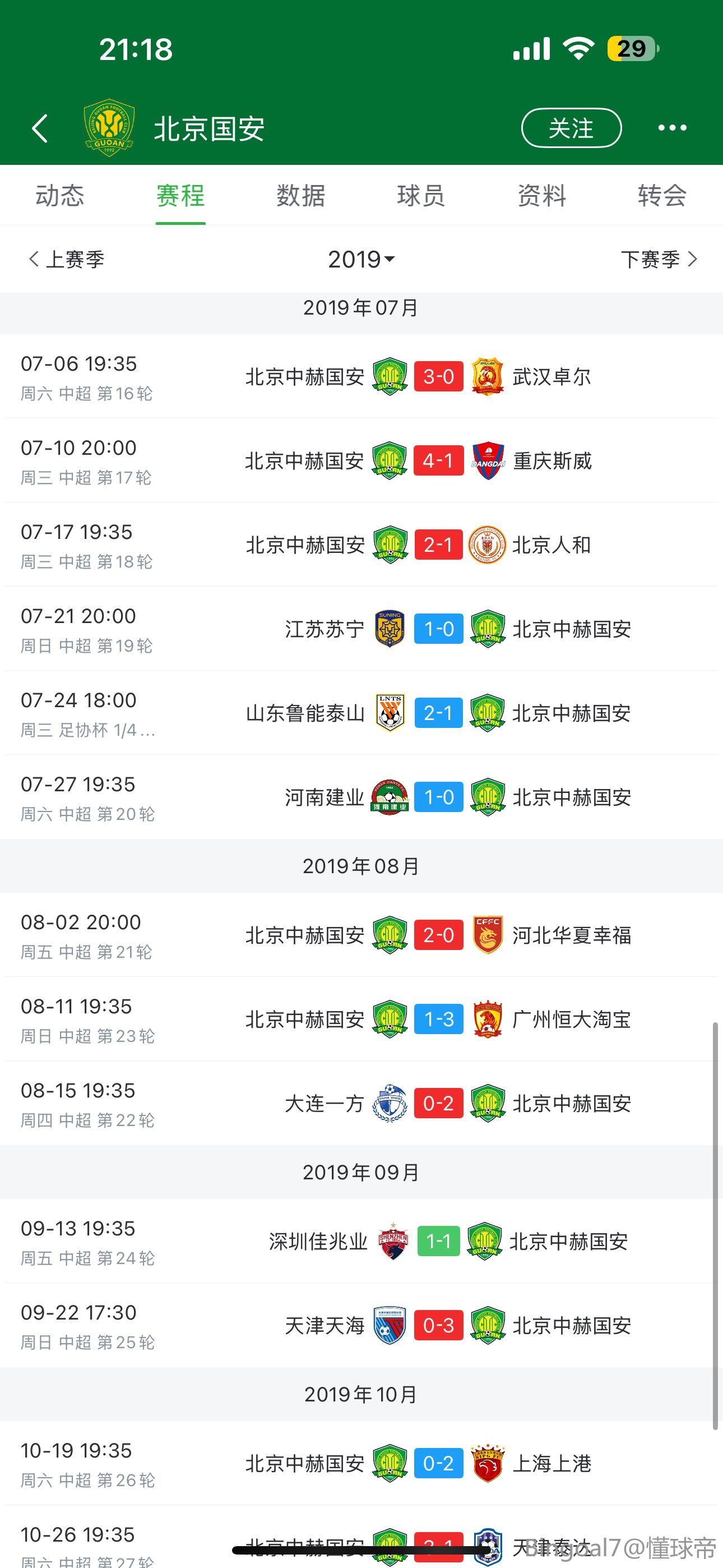The image size is (723, 1568).
Task: Open the match against 武汉卓尔
Action: pyautogui.click(x=361, y=377)
